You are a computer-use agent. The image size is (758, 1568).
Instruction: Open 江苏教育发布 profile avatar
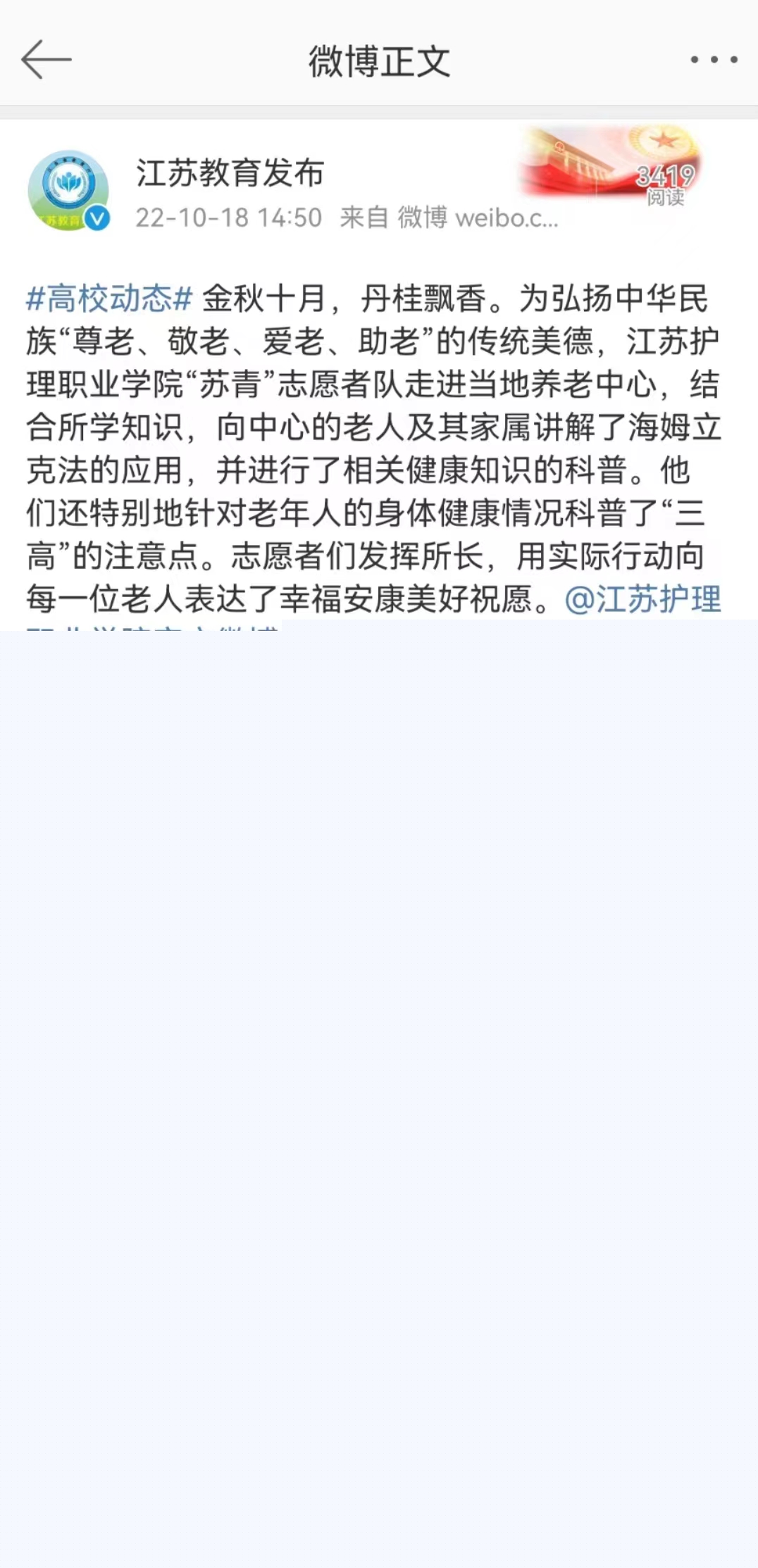click(x=68, y=190)
